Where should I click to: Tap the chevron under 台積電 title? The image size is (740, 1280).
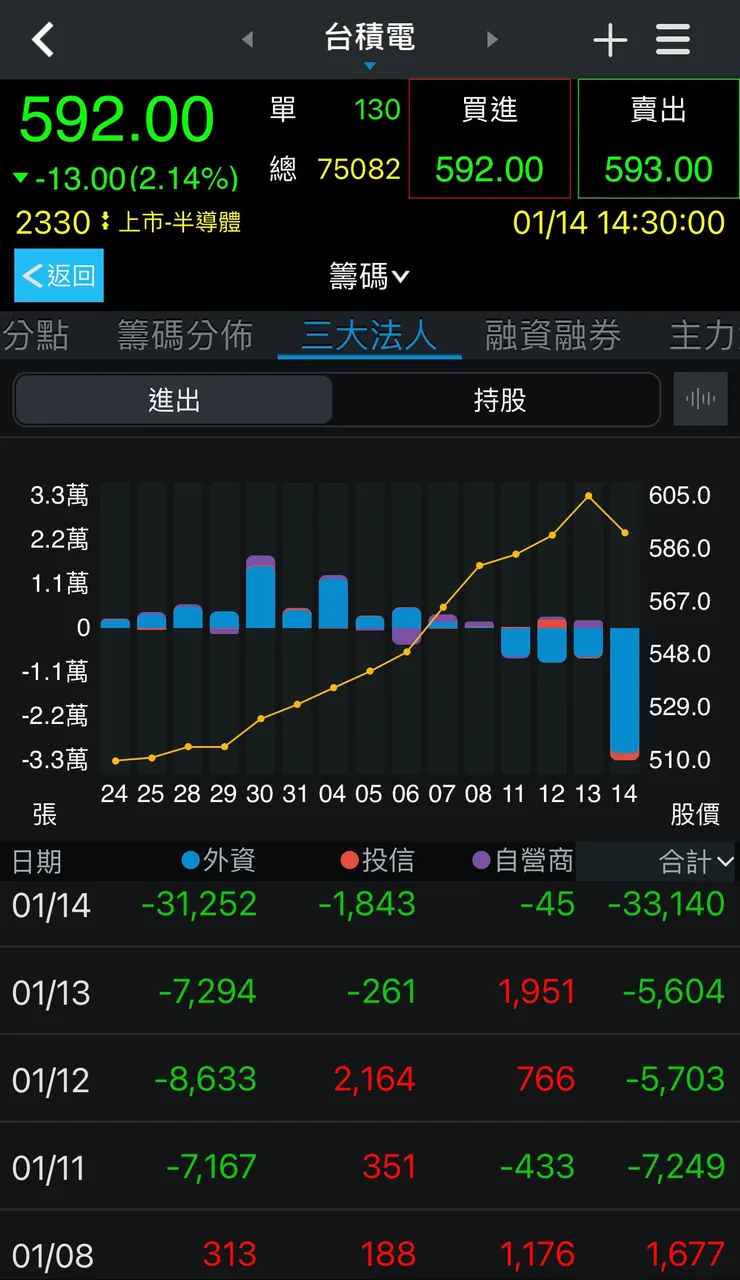pos(370,63)
